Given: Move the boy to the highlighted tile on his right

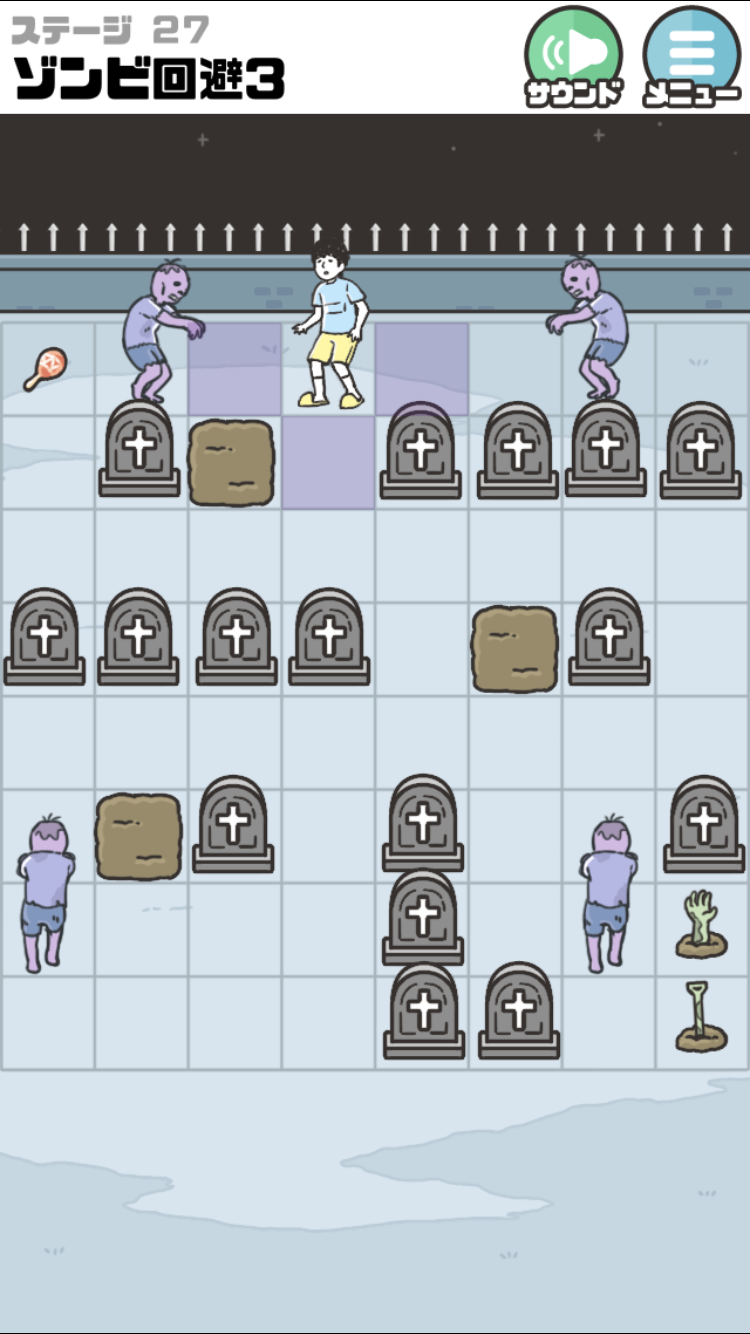Looking at the screenshot, I should [422, 369].
